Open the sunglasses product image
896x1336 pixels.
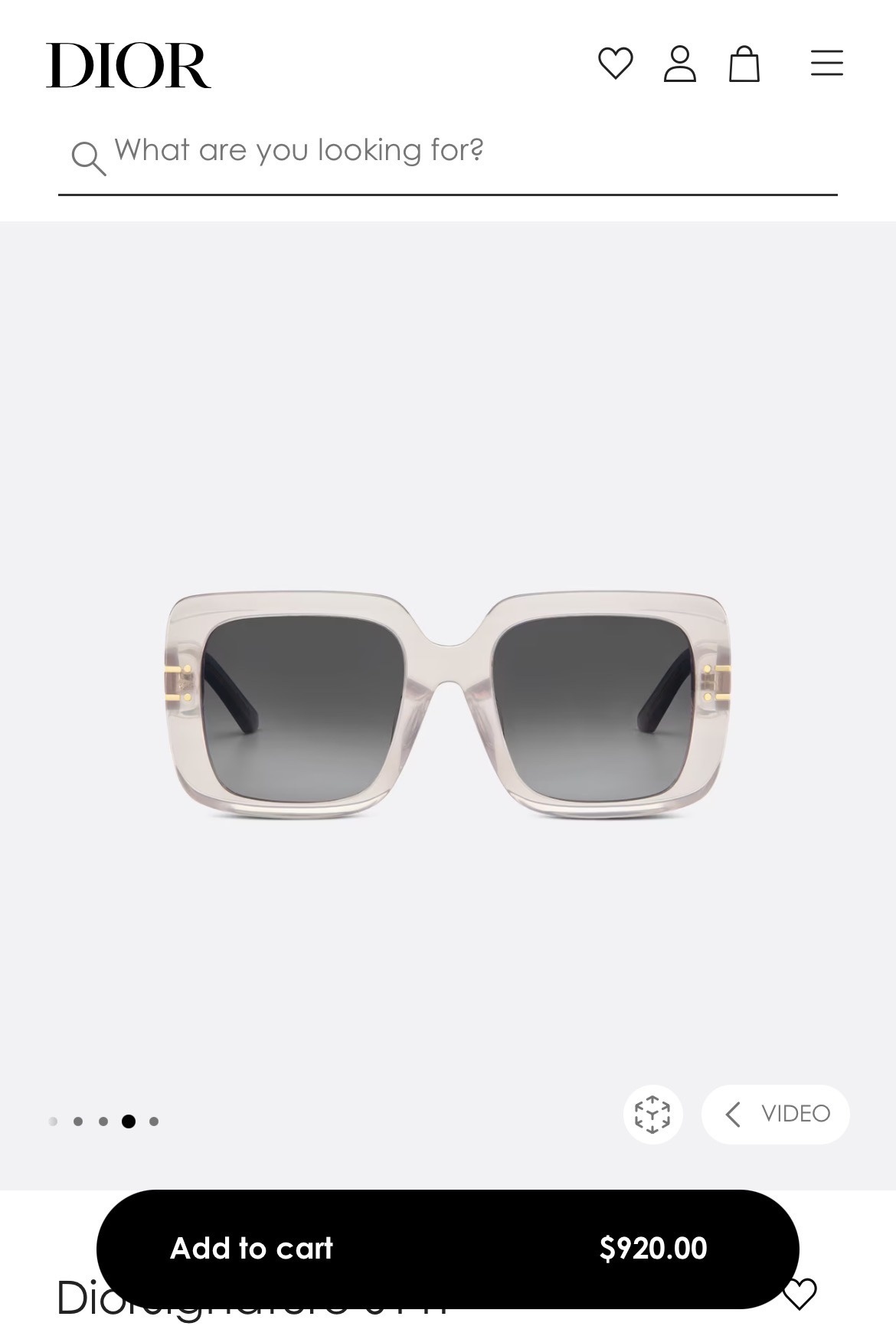[448, 705]
